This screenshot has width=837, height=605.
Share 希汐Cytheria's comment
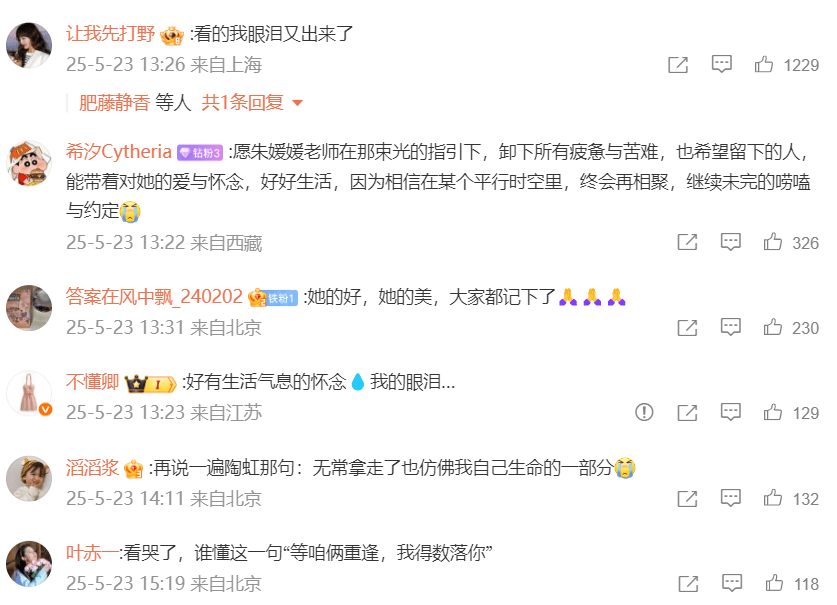coord(687,242)
